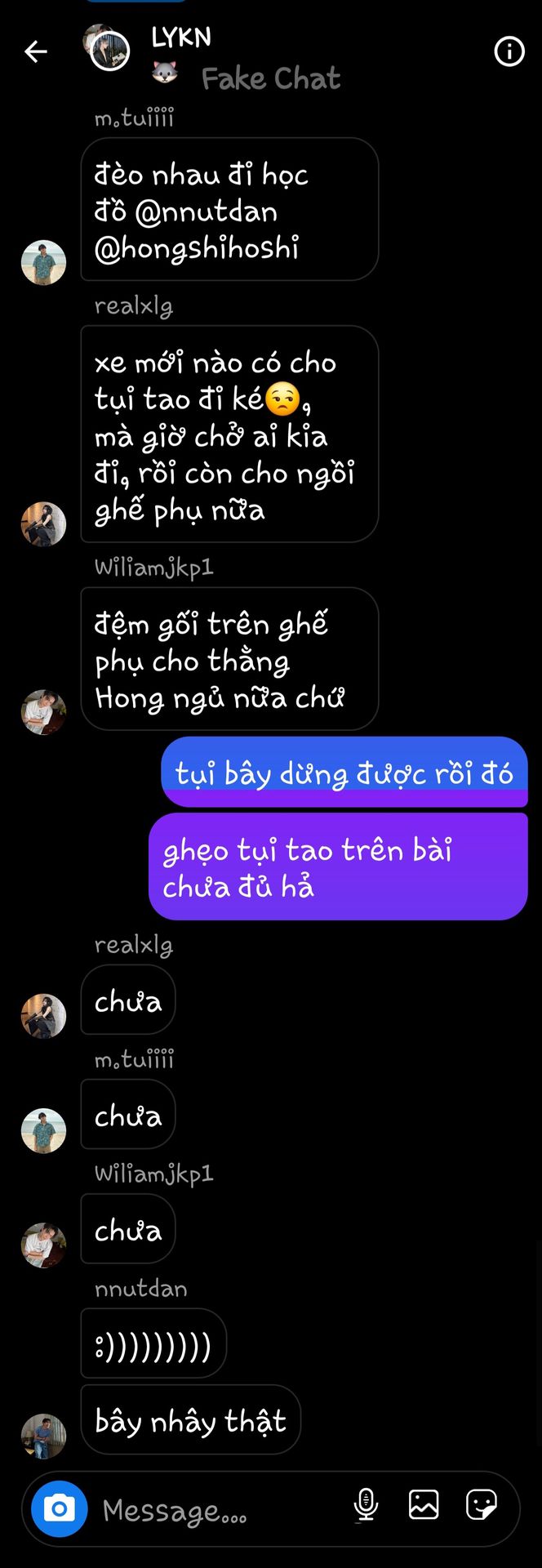This screenshot has width=542, height=1568.
Task: View nnutdan's avatar beside 'bây nhây thật'
Action: point(43,1436)
